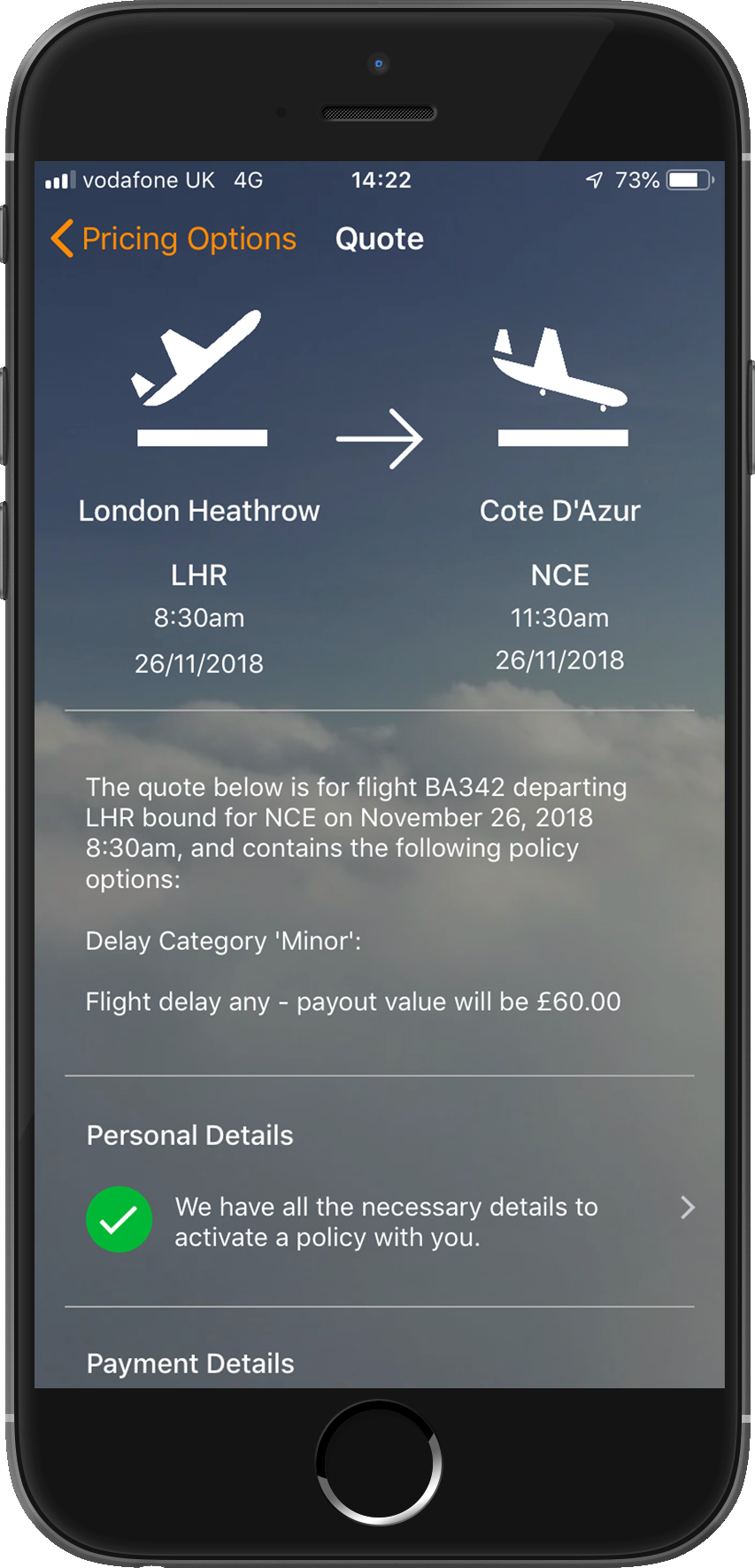The width and height of the screenshot is (755, 1568).
Task: Go back to Pricing Options
Action: (x=173, y=239)
